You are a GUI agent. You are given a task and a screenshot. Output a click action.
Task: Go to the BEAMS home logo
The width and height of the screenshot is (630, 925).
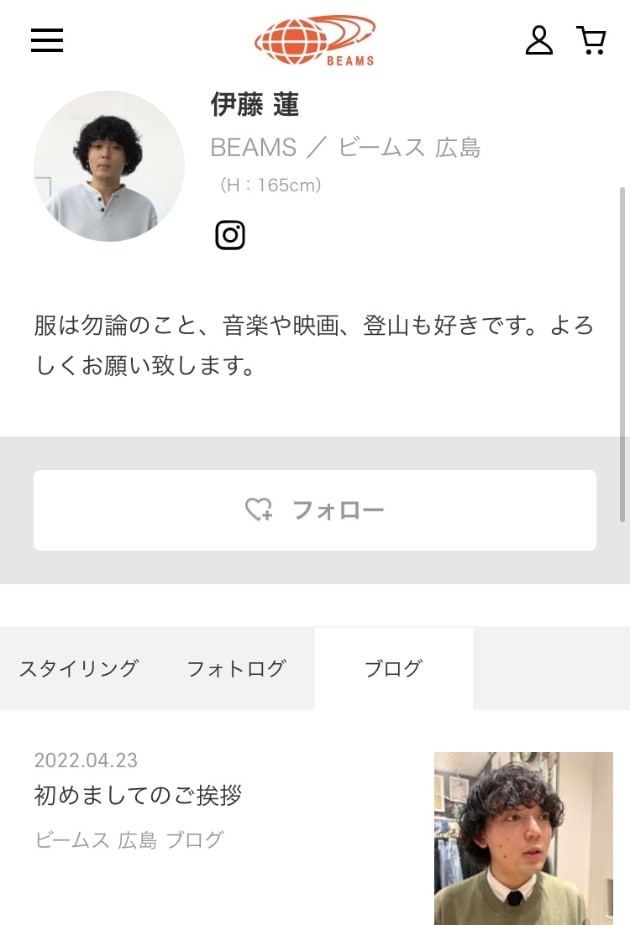315,40
